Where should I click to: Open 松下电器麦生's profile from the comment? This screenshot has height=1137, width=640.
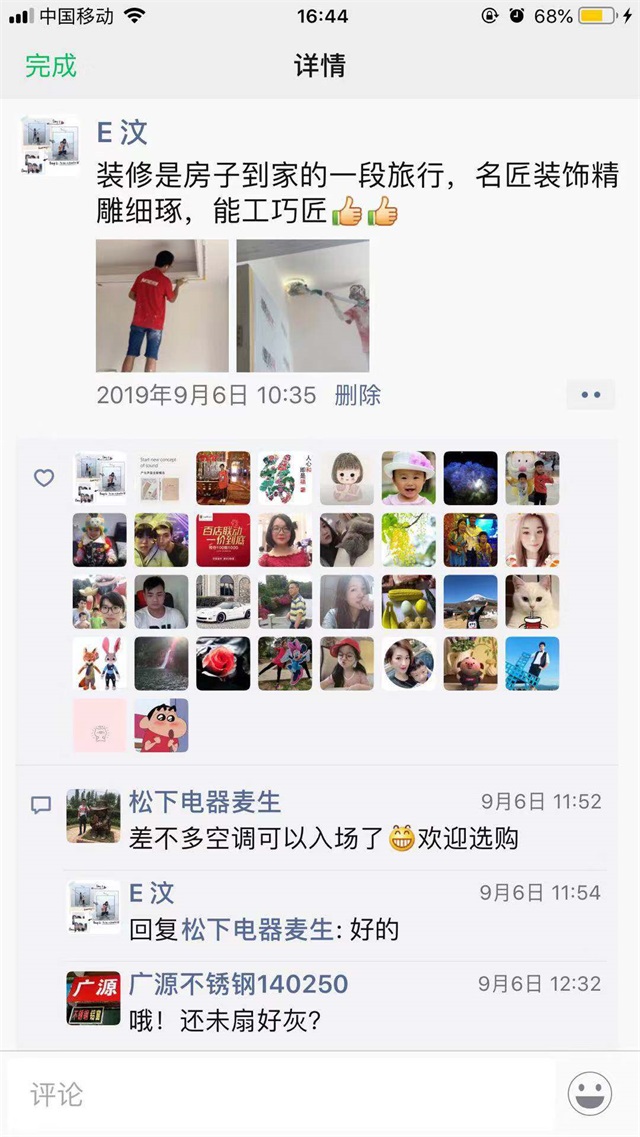pos(205,801)
